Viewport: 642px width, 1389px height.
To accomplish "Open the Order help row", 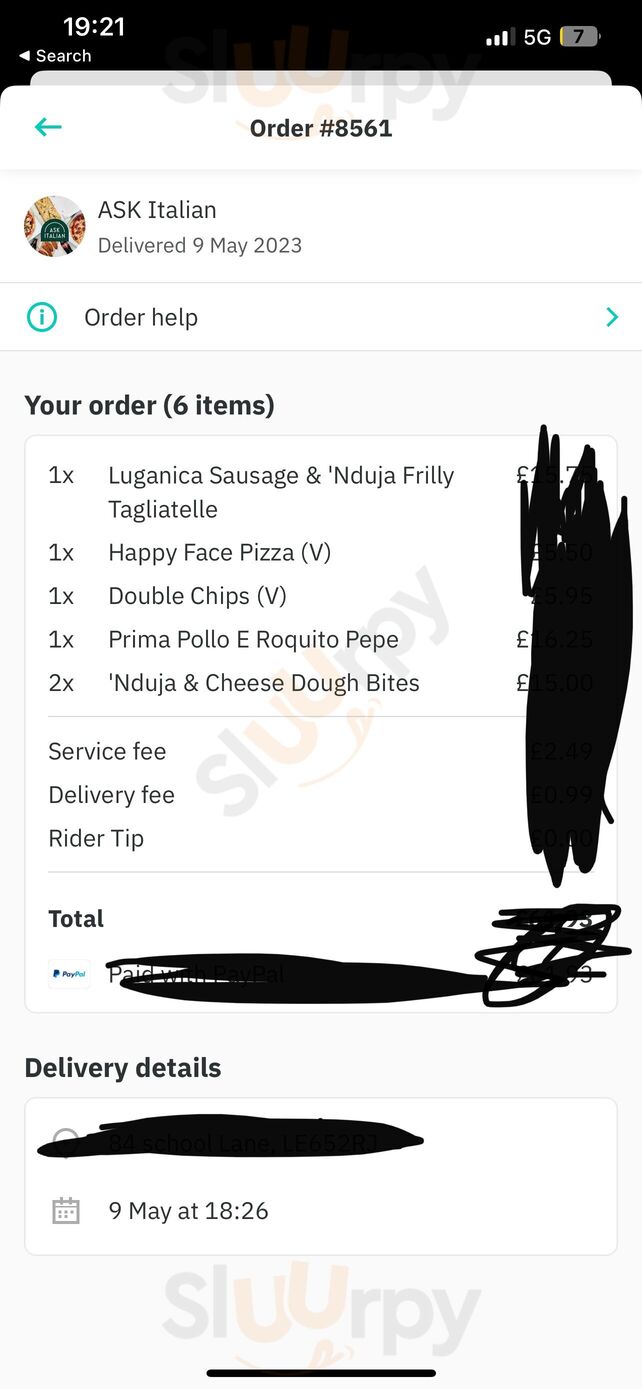I will (x=320, y=317).
